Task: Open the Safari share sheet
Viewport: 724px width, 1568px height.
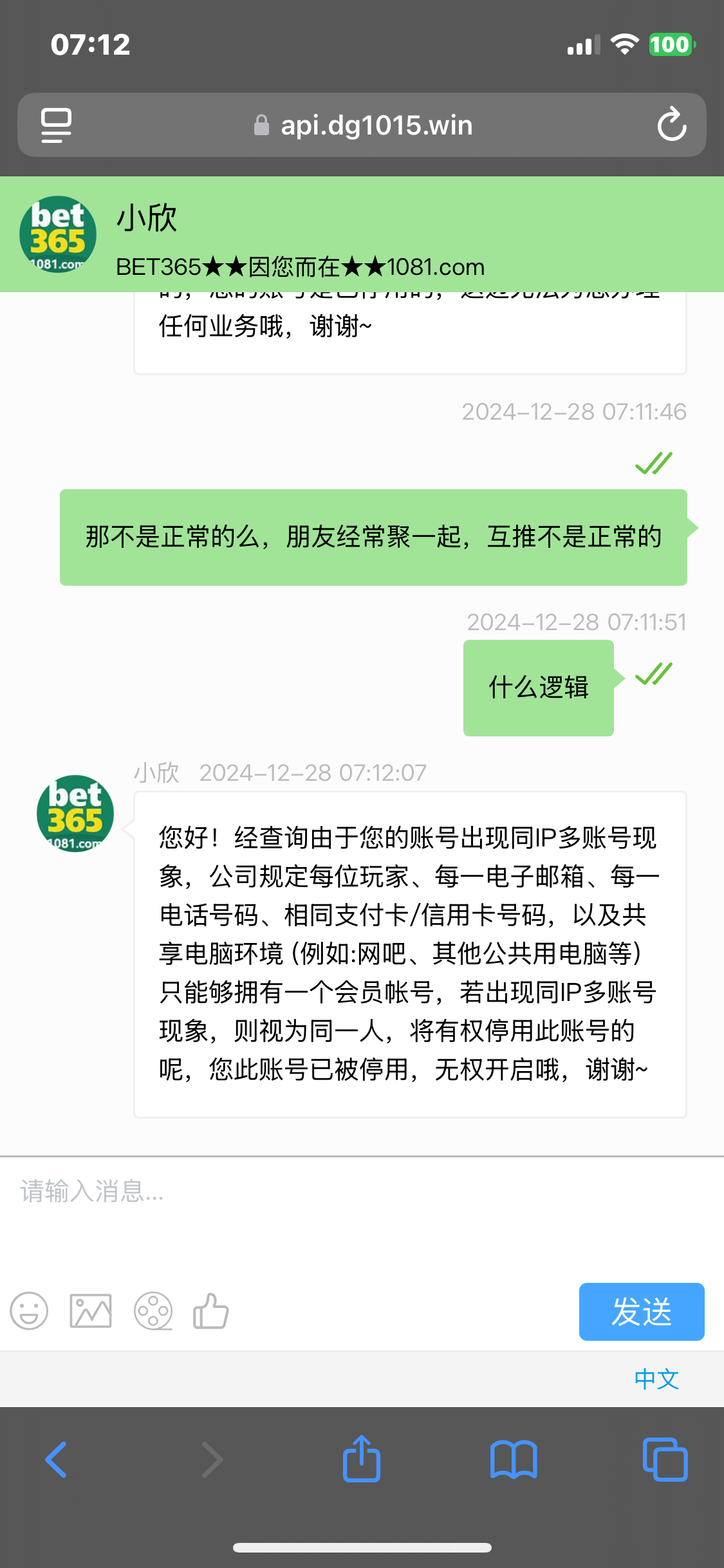Action: (x=362, y=1459)
